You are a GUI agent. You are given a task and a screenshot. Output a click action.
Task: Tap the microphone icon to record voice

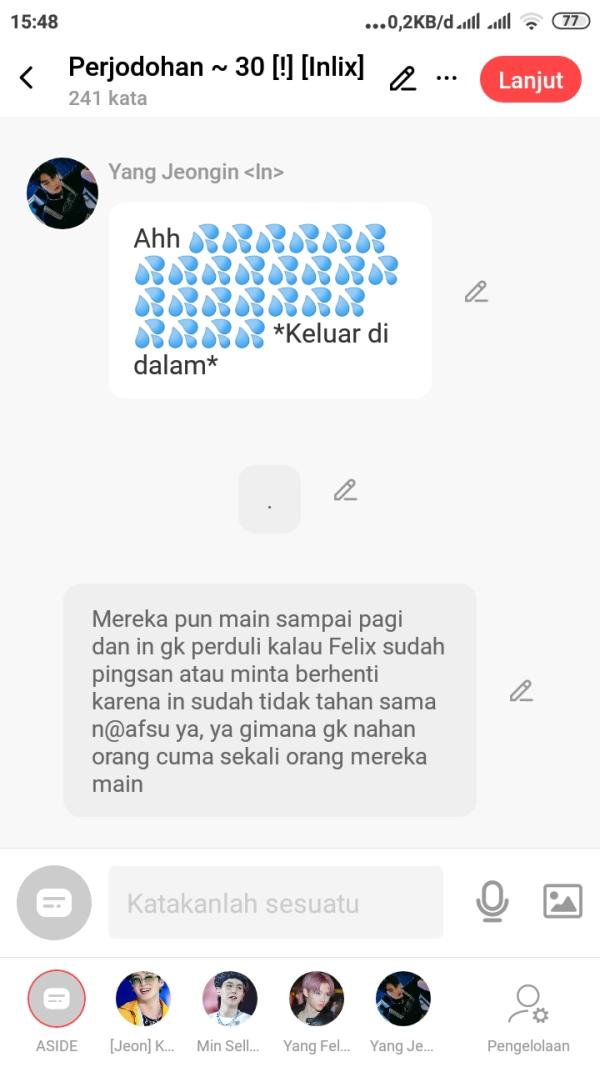[x=491, y=902]
